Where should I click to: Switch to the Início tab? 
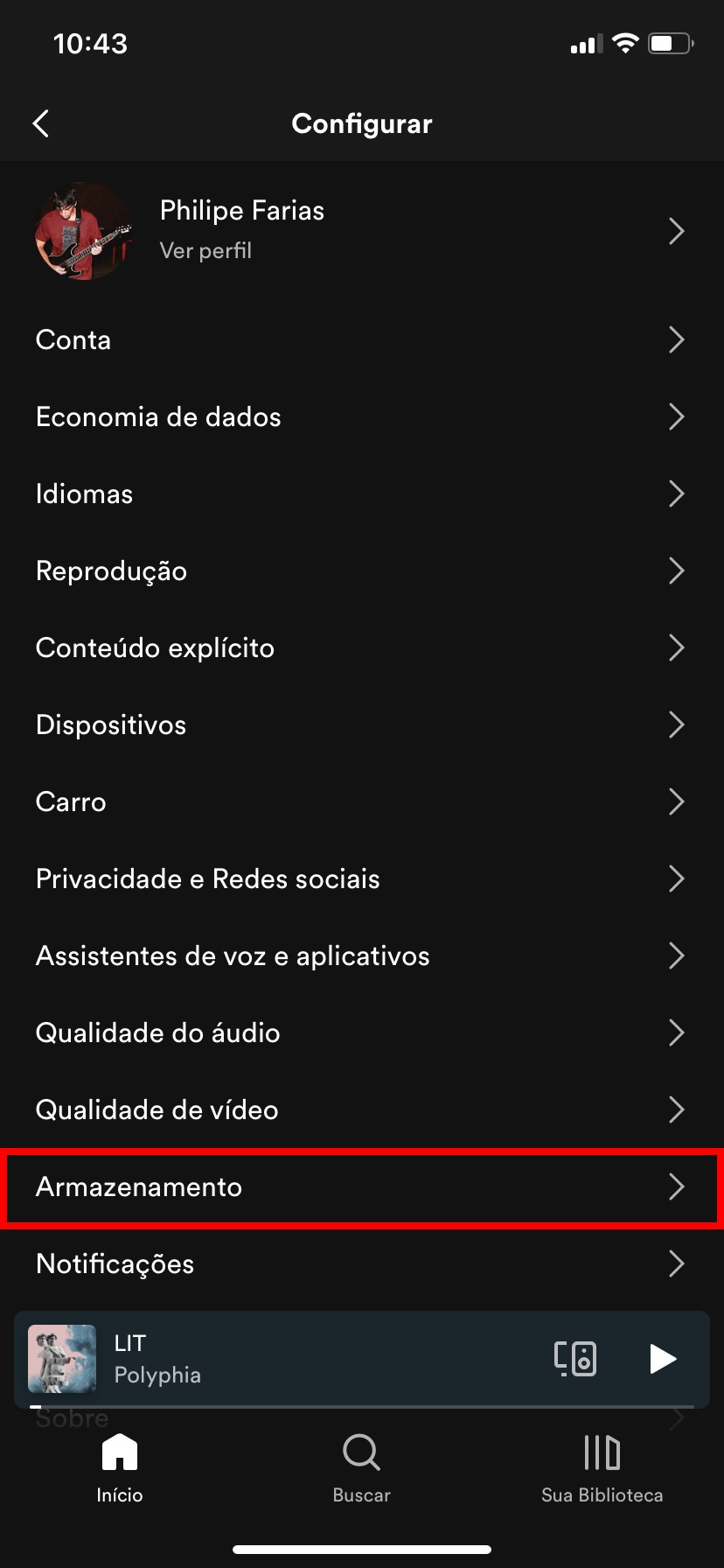(120, 1469)
